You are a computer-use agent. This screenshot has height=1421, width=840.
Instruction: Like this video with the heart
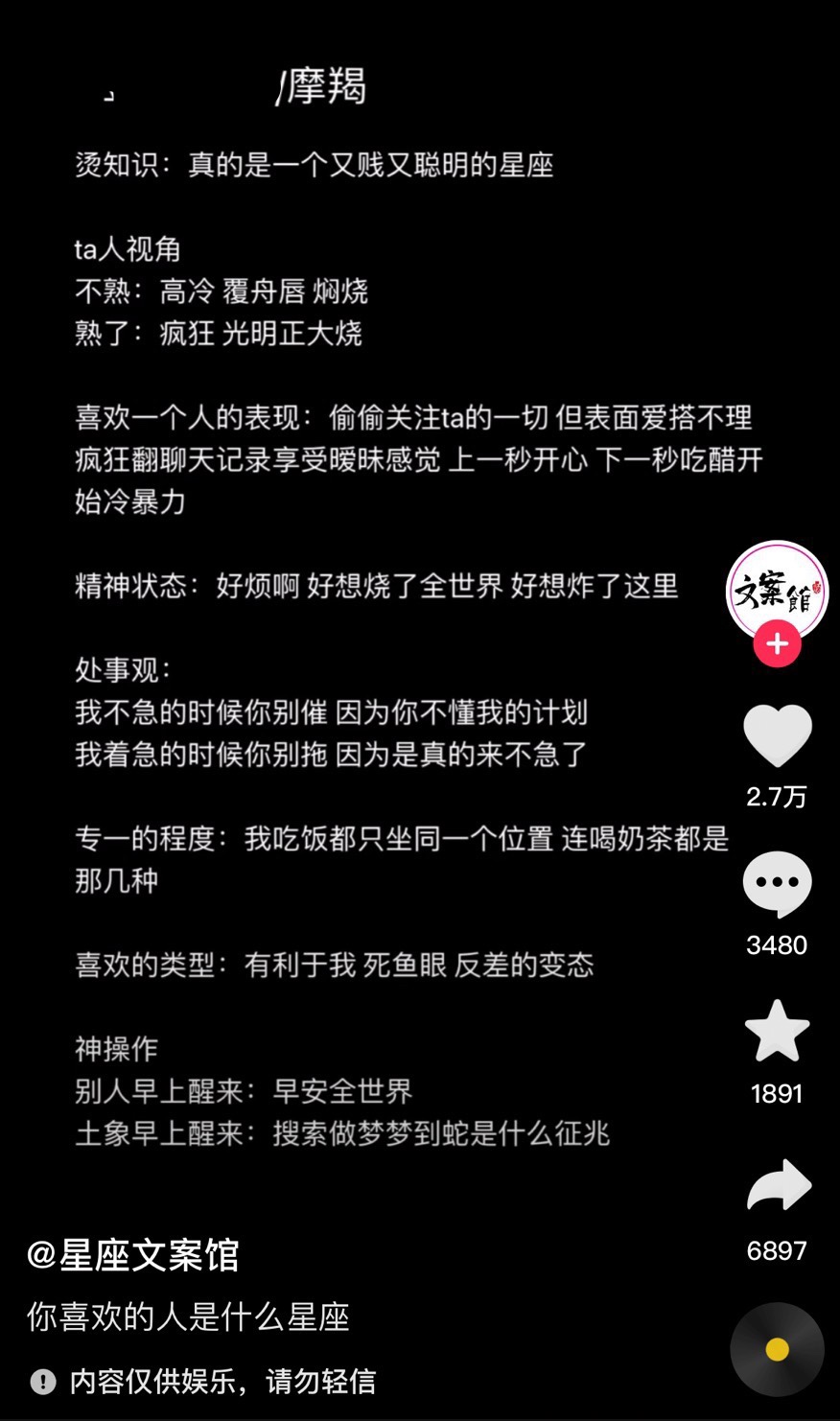pyautogui.click(x=778, y=735)
